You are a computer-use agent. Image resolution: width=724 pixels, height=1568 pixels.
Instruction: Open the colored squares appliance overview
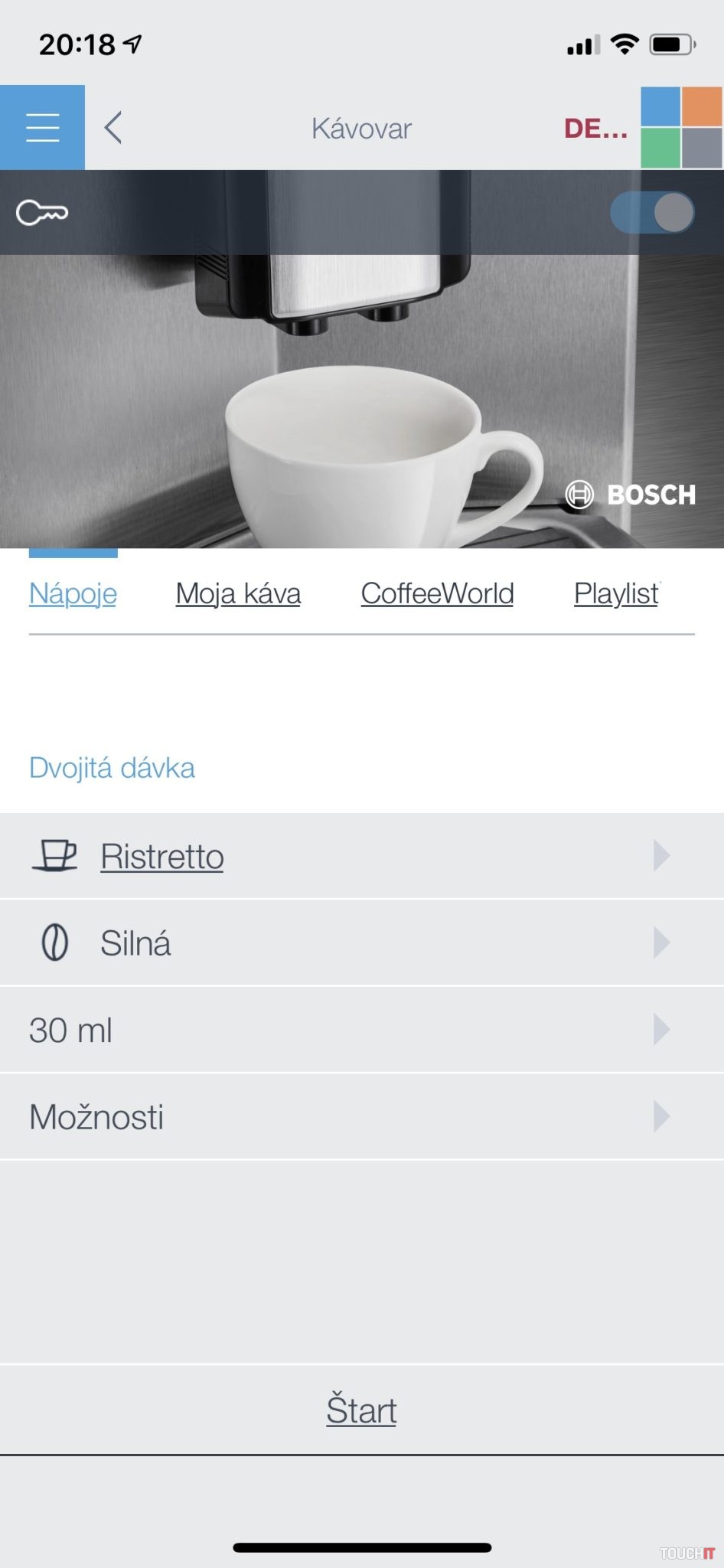click(681, 127)
